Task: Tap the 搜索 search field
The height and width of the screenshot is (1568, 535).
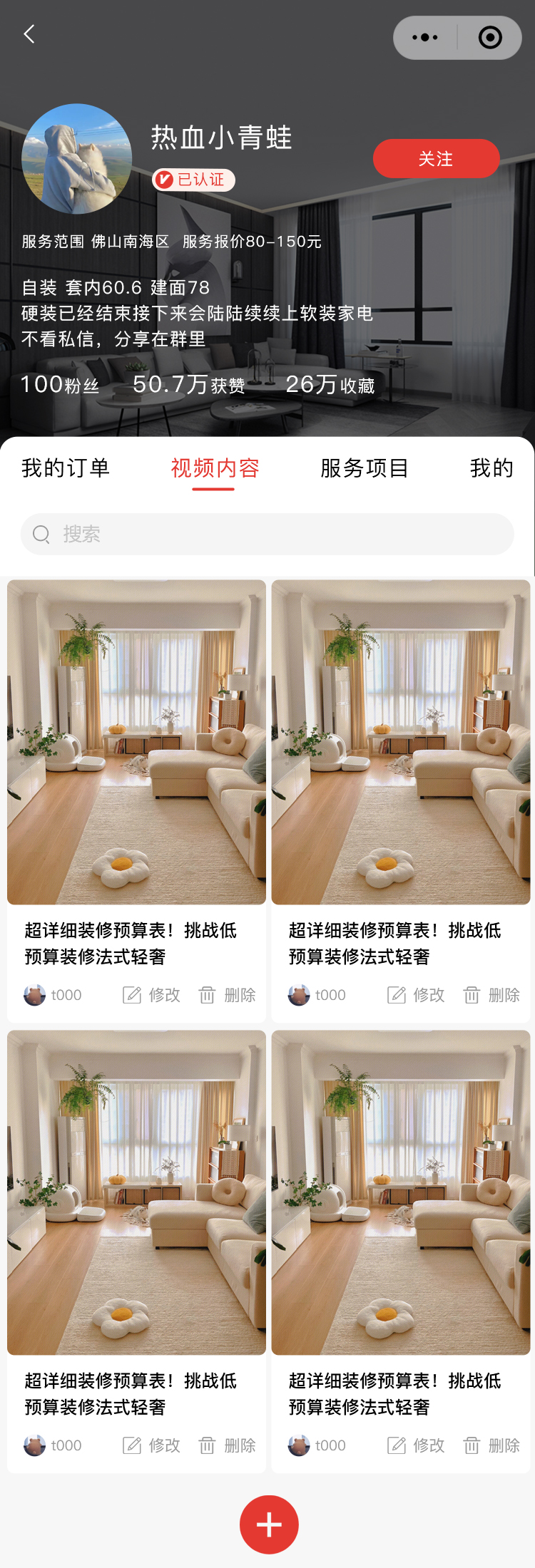Action: point(267,534)
